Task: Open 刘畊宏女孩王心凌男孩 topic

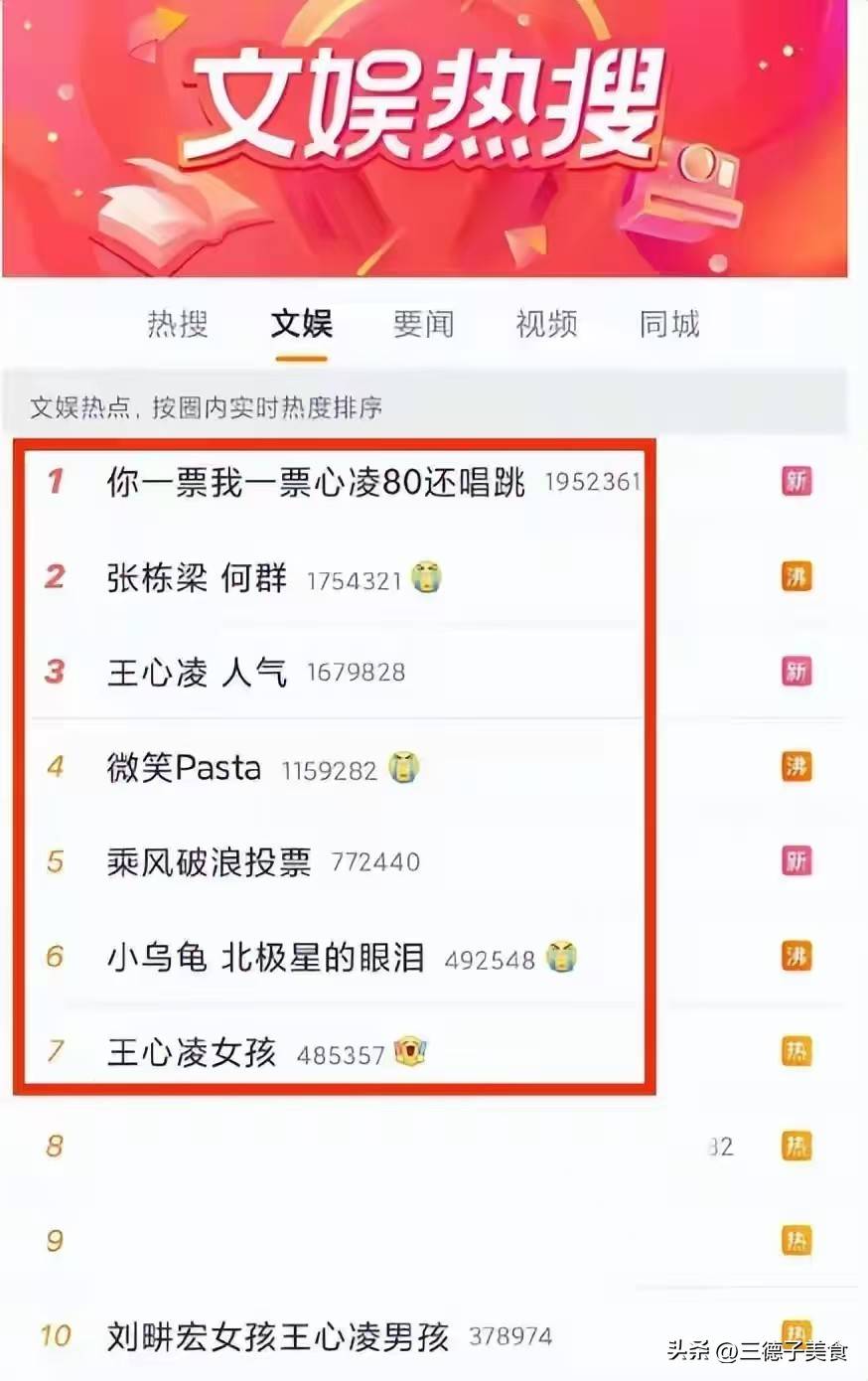Action: click(x=278, y=1337)
